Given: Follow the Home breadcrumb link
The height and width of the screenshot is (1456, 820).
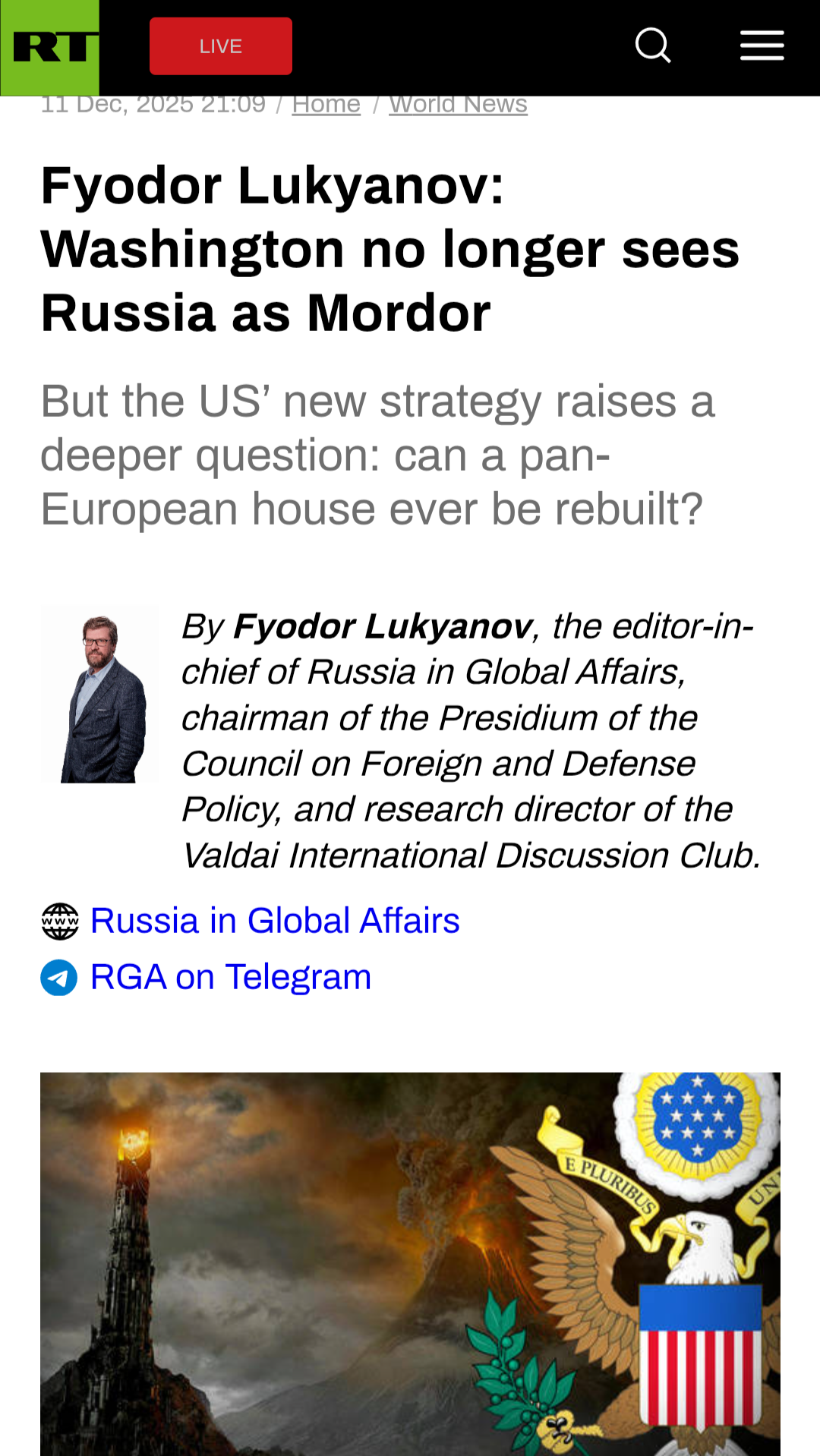Looking at the screenshot, I should point(326,105).
